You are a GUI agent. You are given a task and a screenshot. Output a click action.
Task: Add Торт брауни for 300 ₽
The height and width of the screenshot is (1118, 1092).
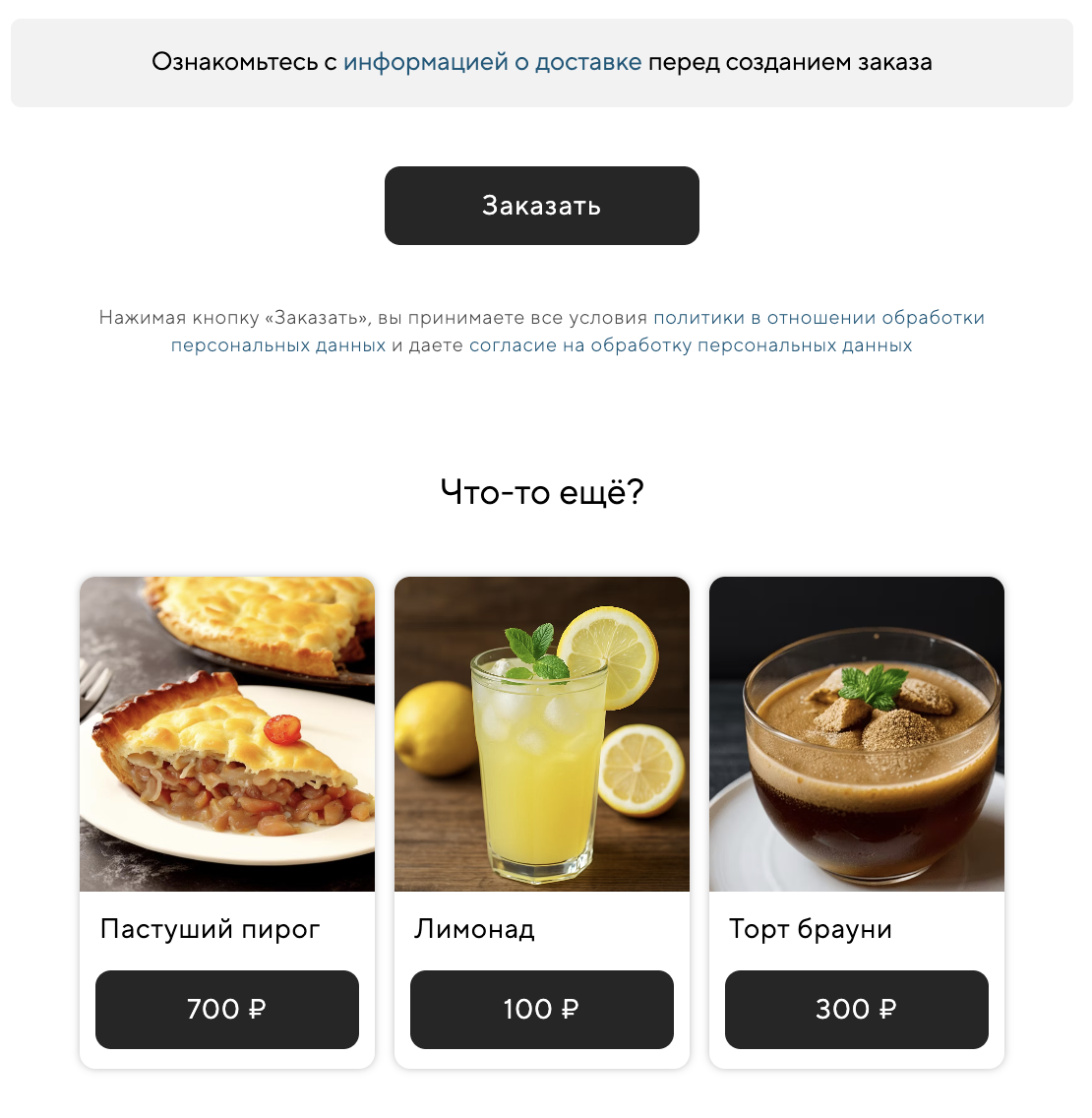point(857,1010)
